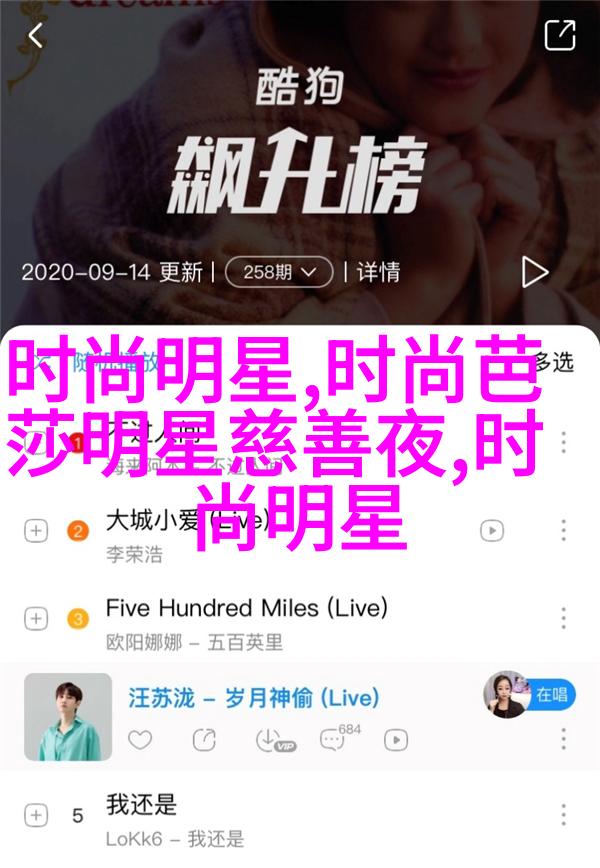Like 岁月神偷 (Live) with the heart
This screenshot has width=600, height=868.
tap(141, 740)
